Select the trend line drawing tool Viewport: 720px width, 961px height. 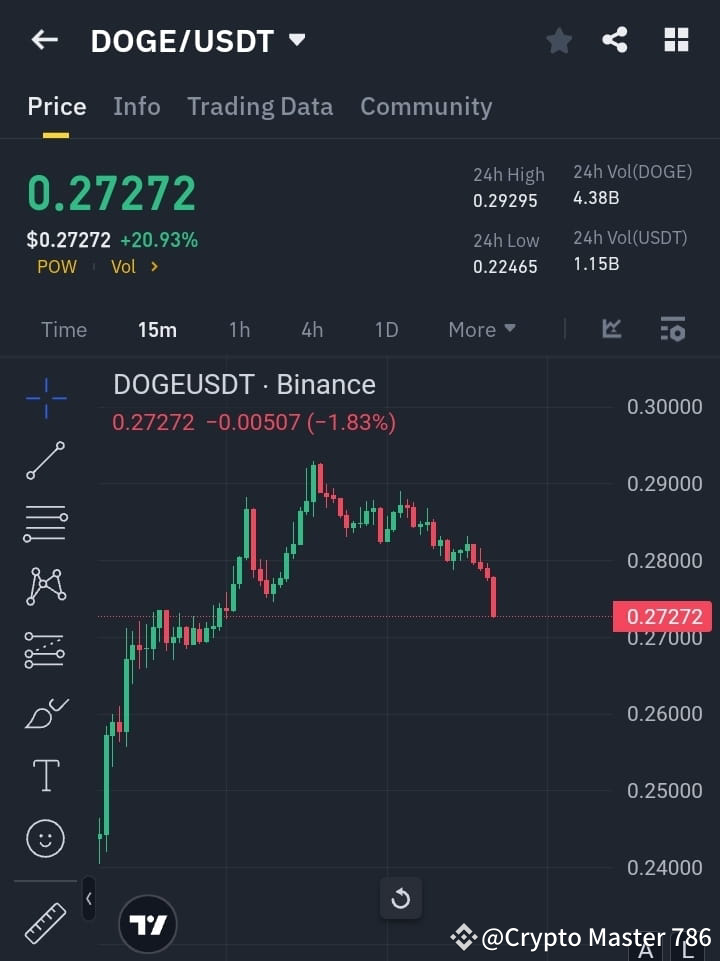pos(44,461)
